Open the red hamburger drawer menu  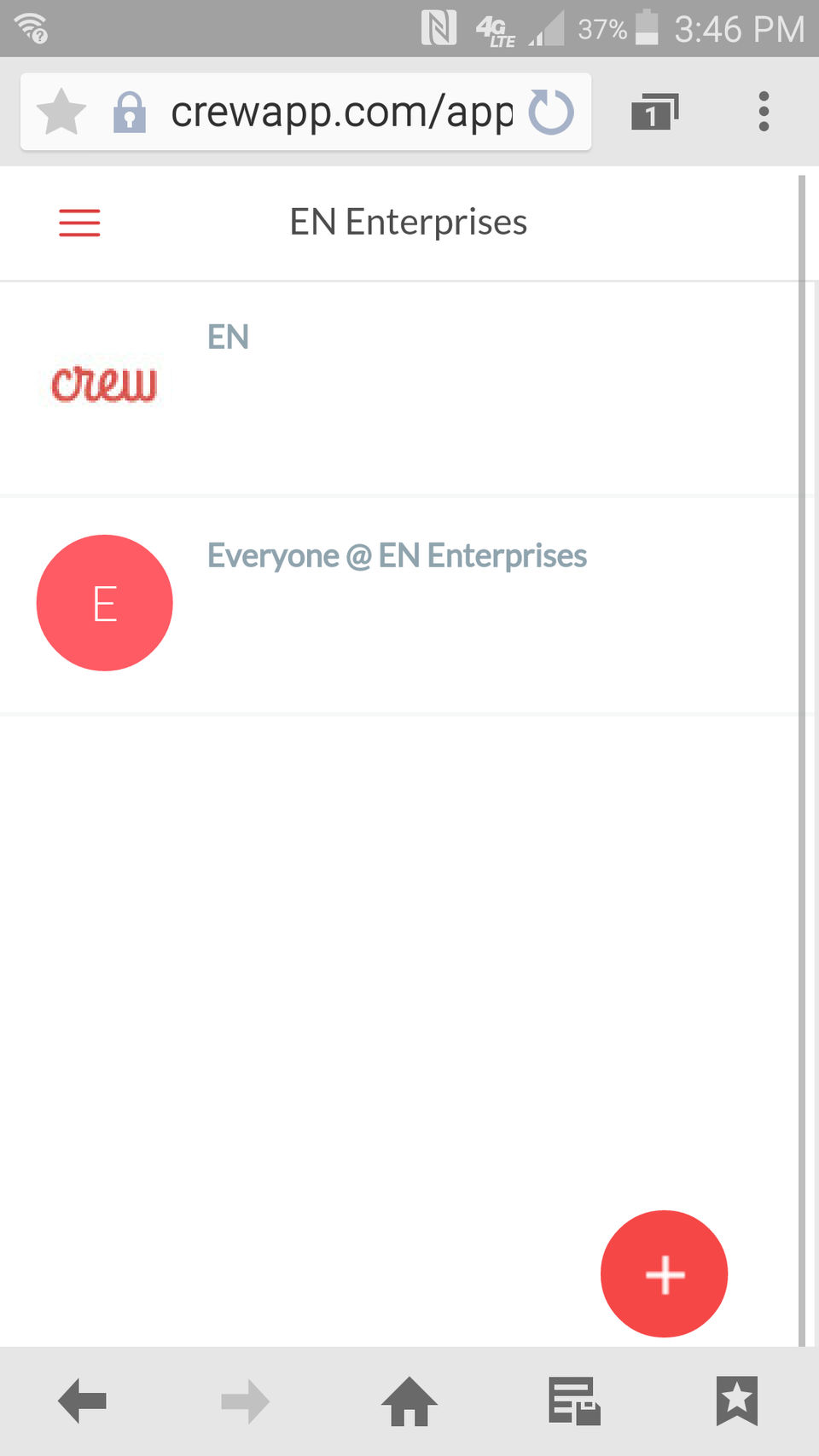[79, 223]
